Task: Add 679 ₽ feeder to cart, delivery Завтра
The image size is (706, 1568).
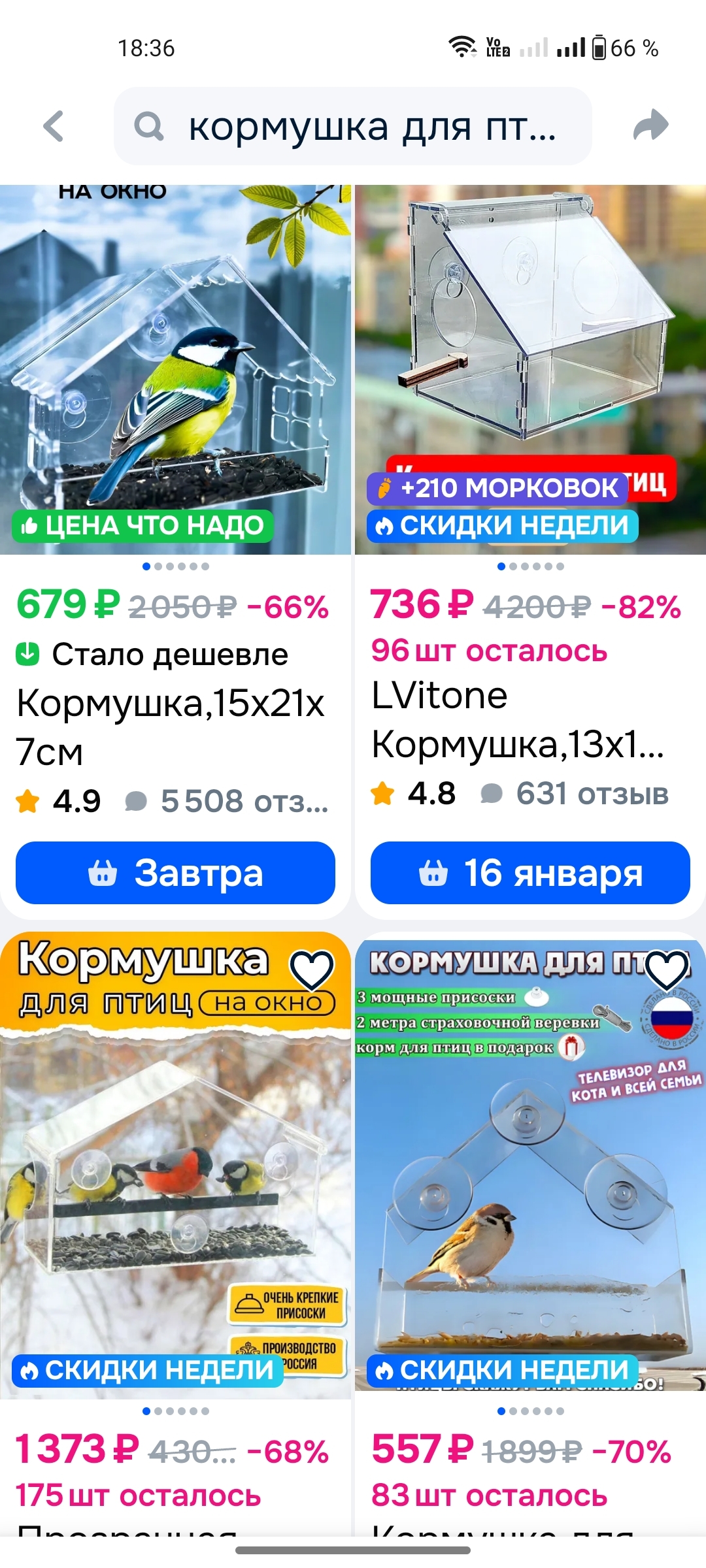Action: (175, 873)
